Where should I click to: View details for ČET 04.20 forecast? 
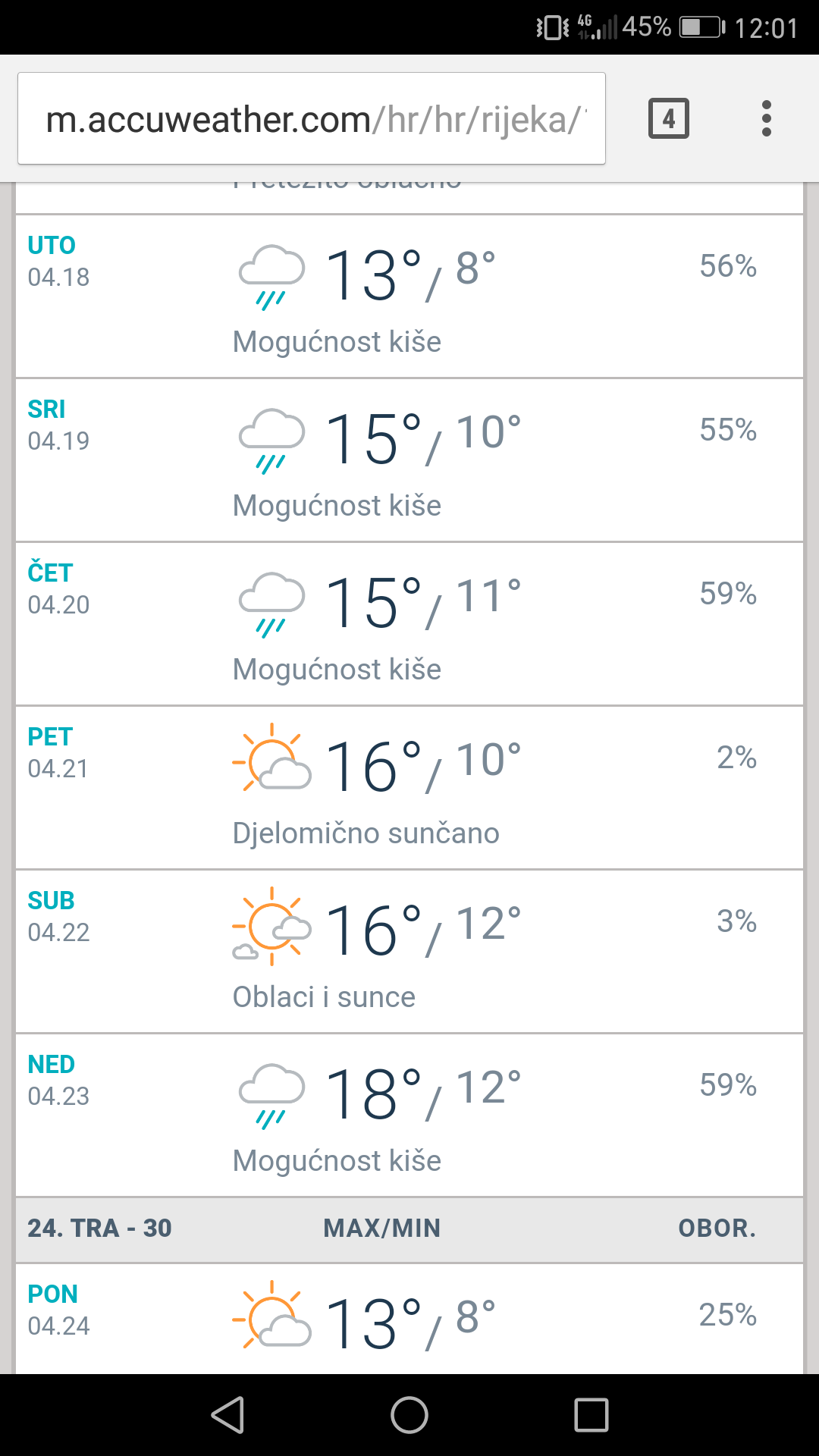pyautogui.click(x=409, y=624)
